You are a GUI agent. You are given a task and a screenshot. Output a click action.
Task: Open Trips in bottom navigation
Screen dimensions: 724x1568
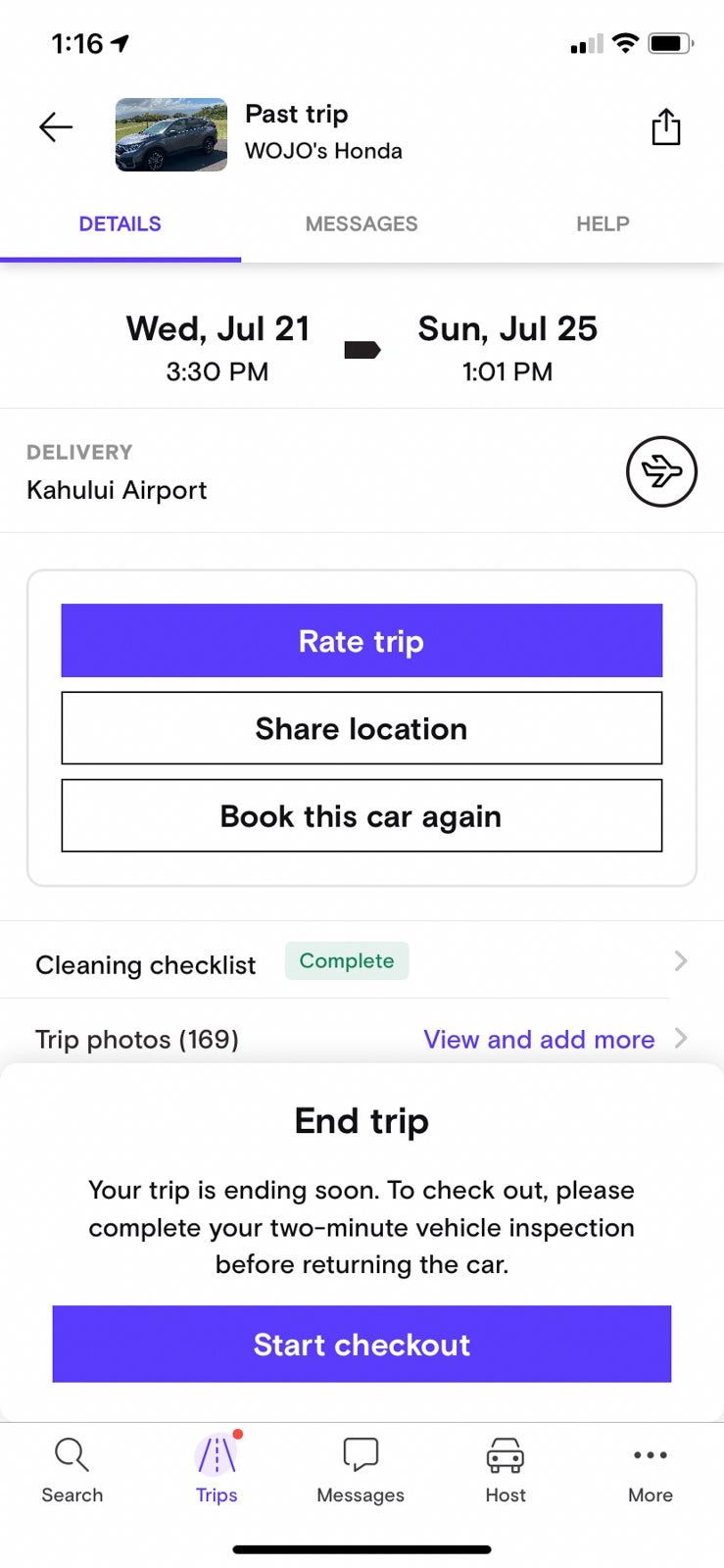(x=217, y=1469)
